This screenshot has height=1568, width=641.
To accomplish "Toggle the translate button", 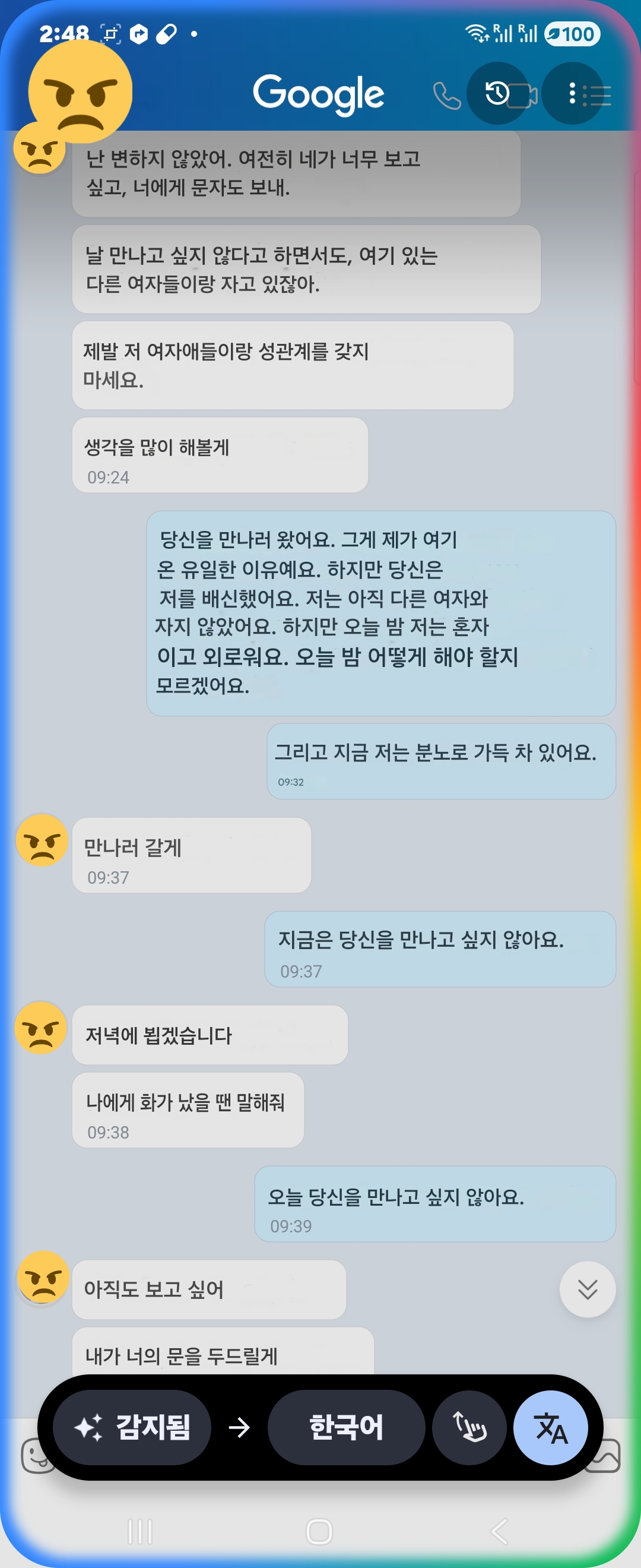I will click(x=550, y=1427).
